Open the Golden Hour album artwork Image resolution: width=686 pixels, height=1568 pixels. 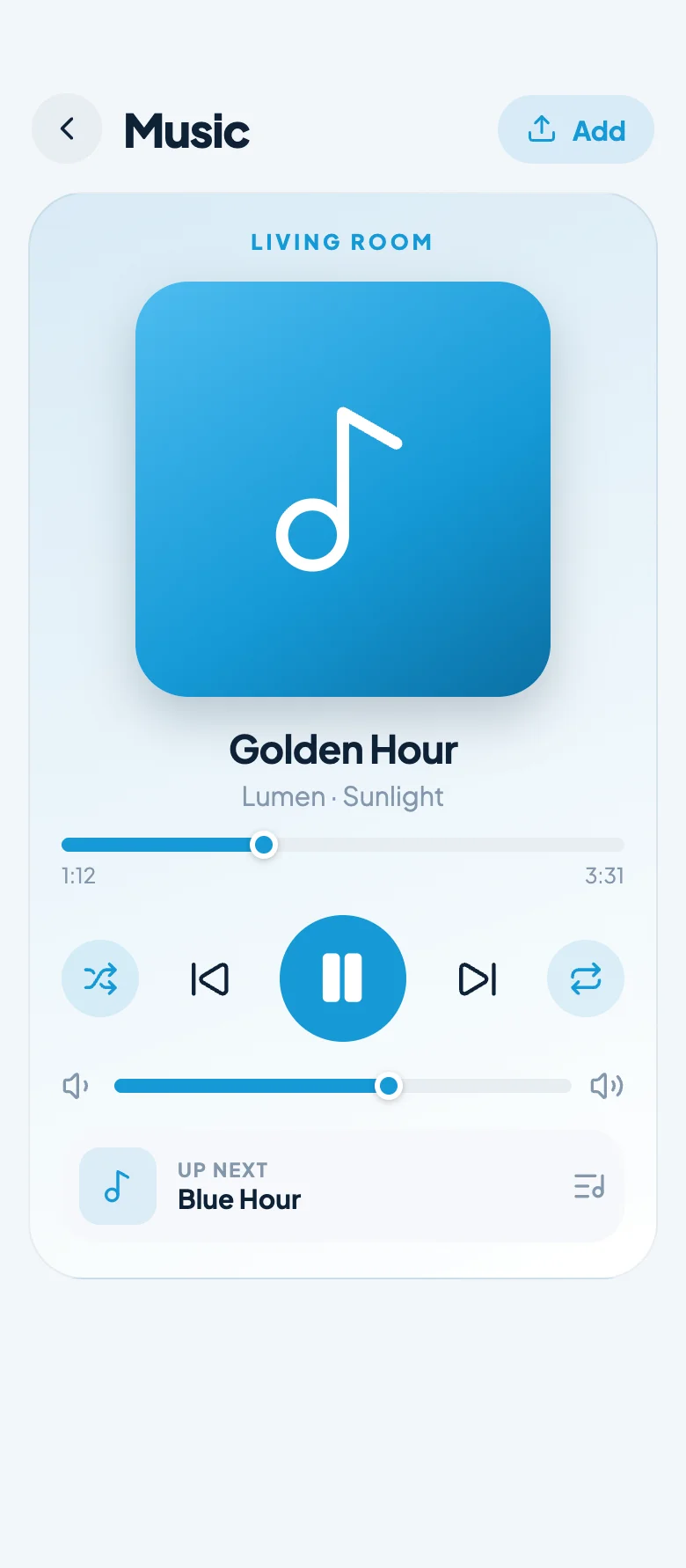point(343,489)
